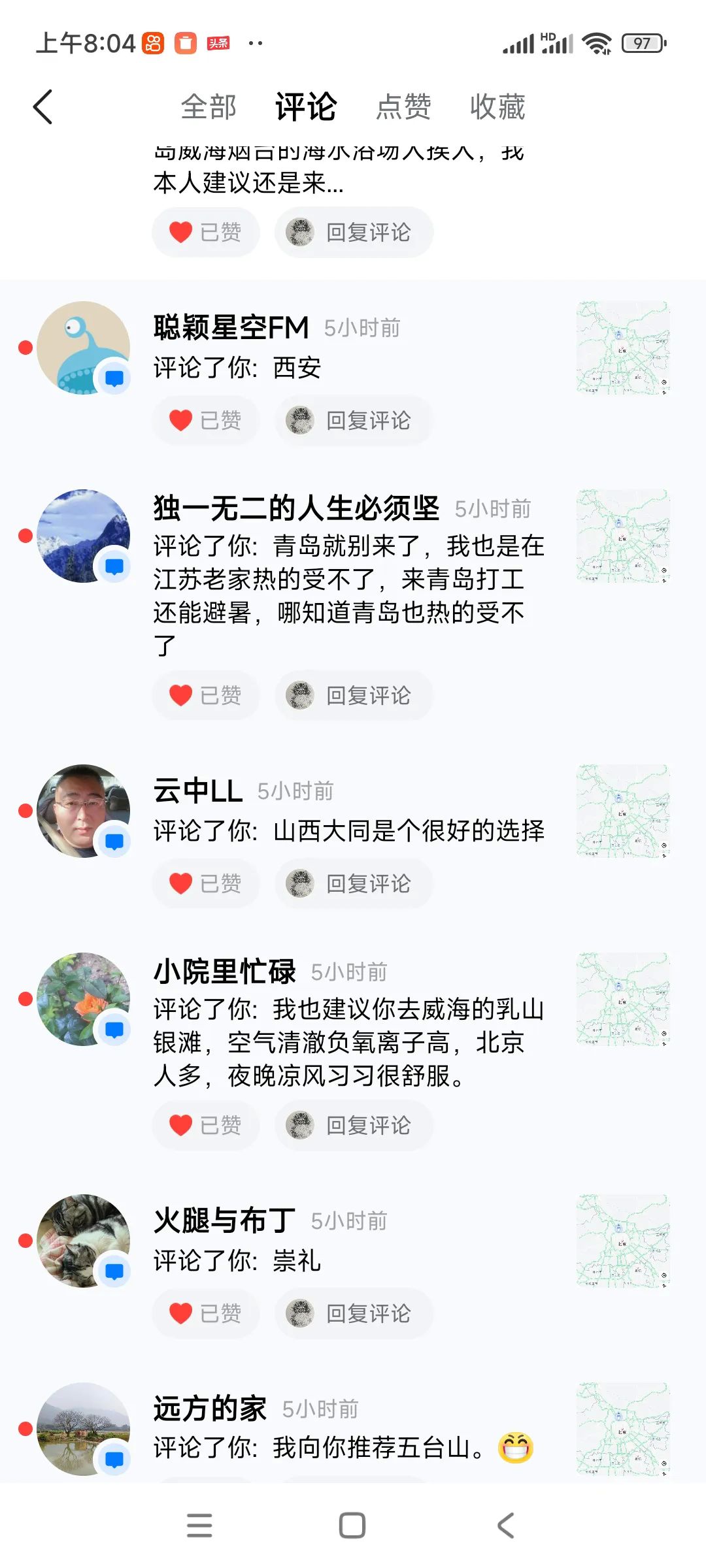Switch to the 全部 tab

click(x=209, y=107)
